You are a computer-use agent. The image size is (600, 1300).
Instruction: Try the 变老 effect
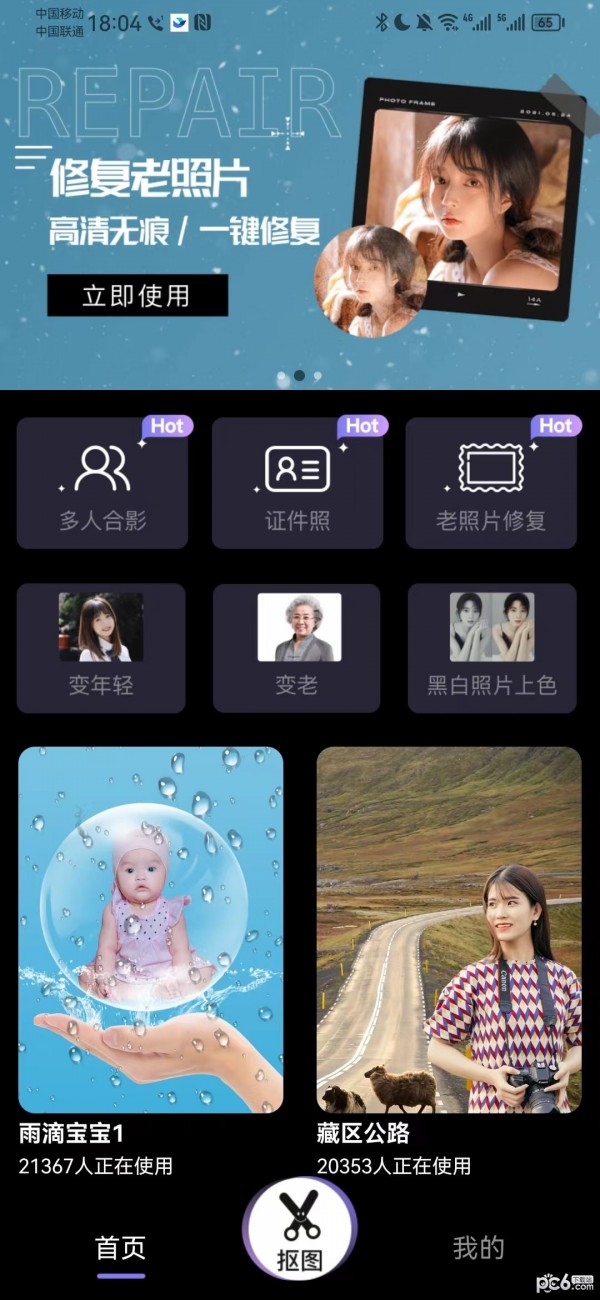coord(297,648)
